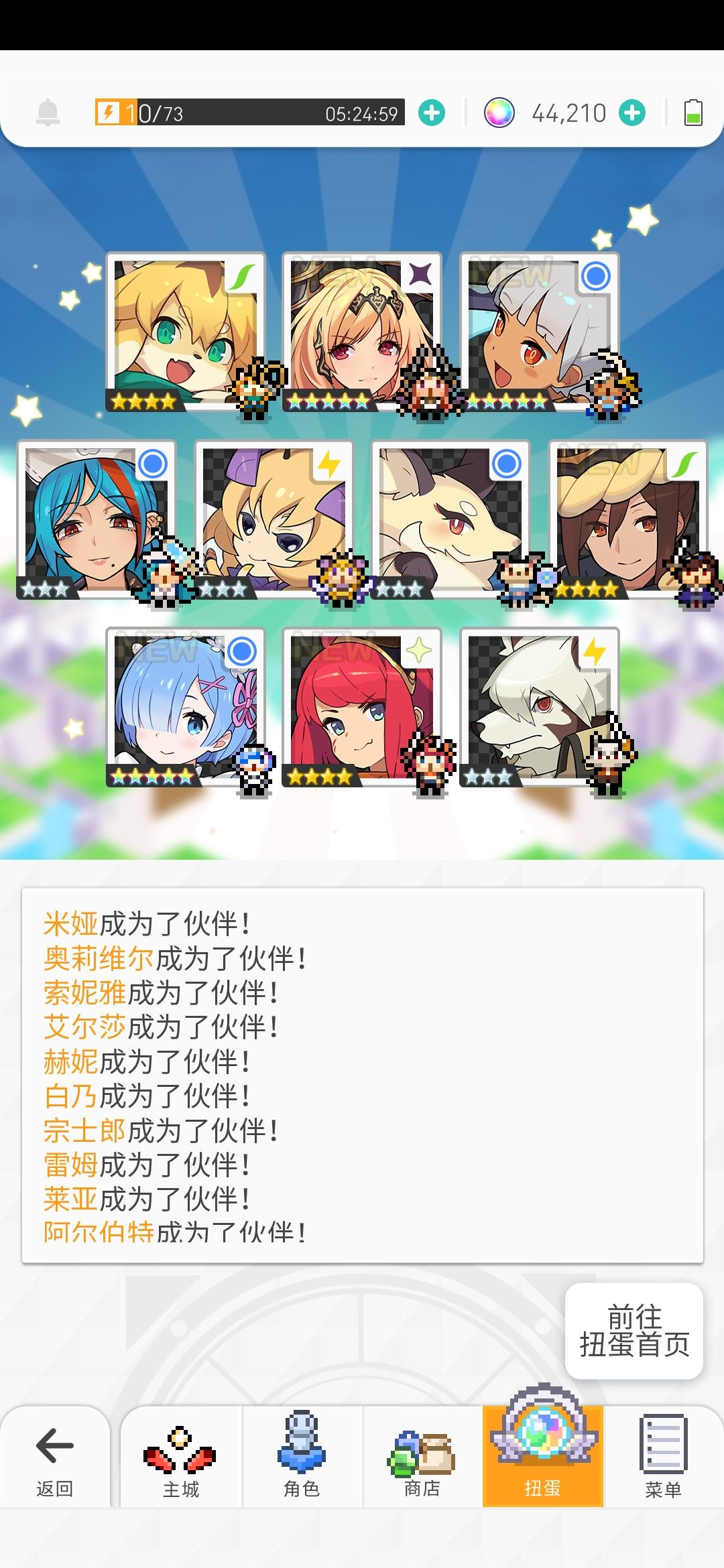Tap Rem's five-star character thumbnail
Screen dimensions: 724x1568
pos(184,710)
